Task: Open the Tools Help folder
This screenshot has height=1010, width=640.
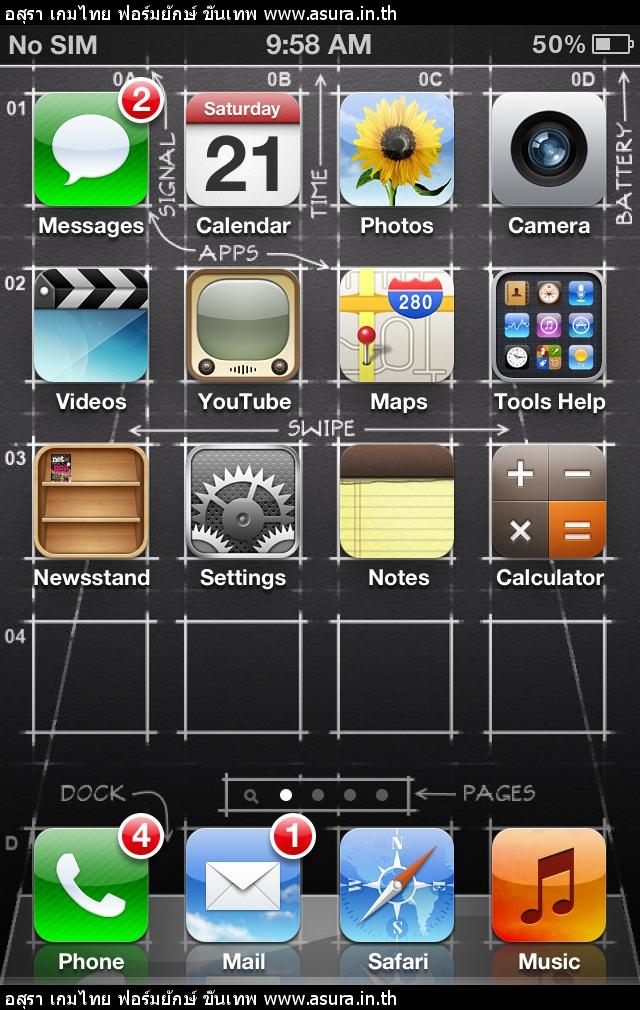Action: tap(548, 326)
